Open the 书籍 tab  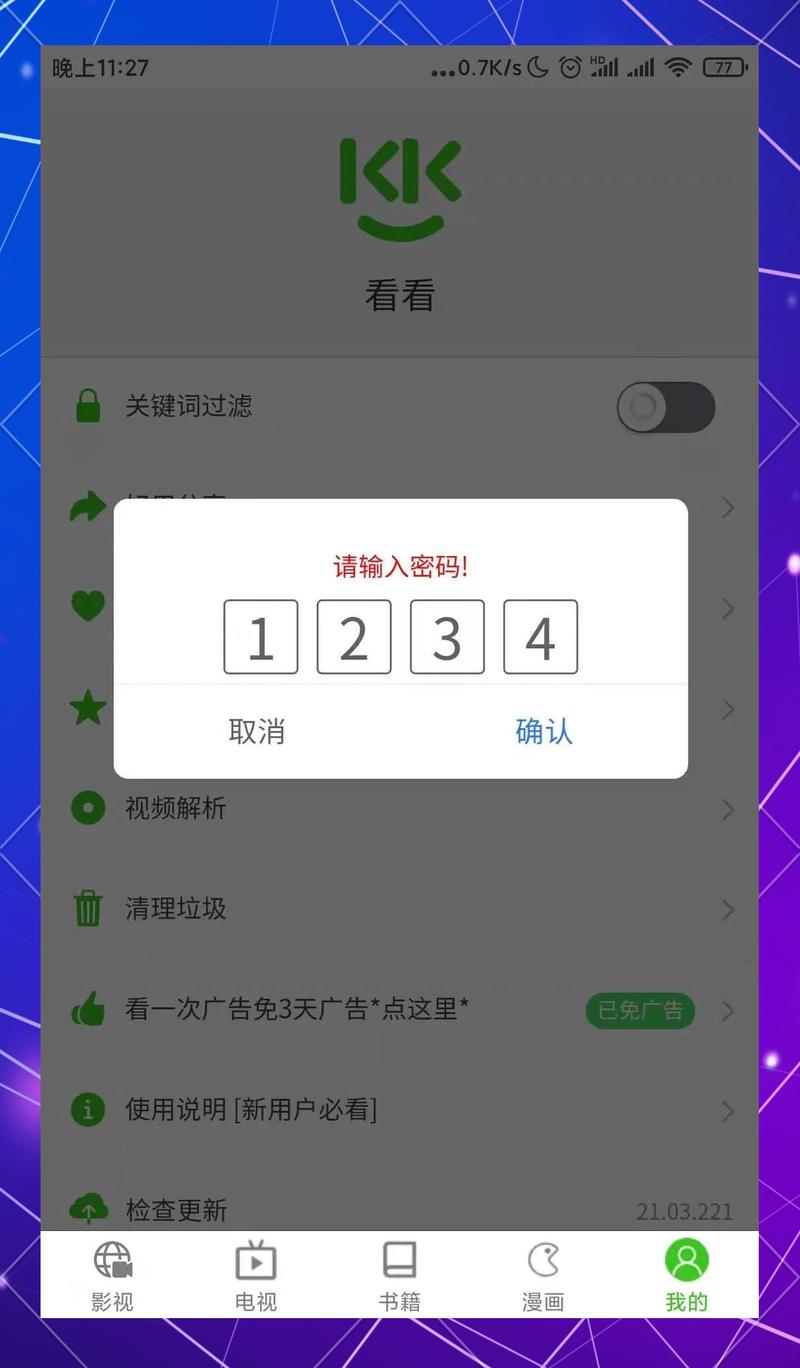pyautogui.click(x=400, y=1275)
